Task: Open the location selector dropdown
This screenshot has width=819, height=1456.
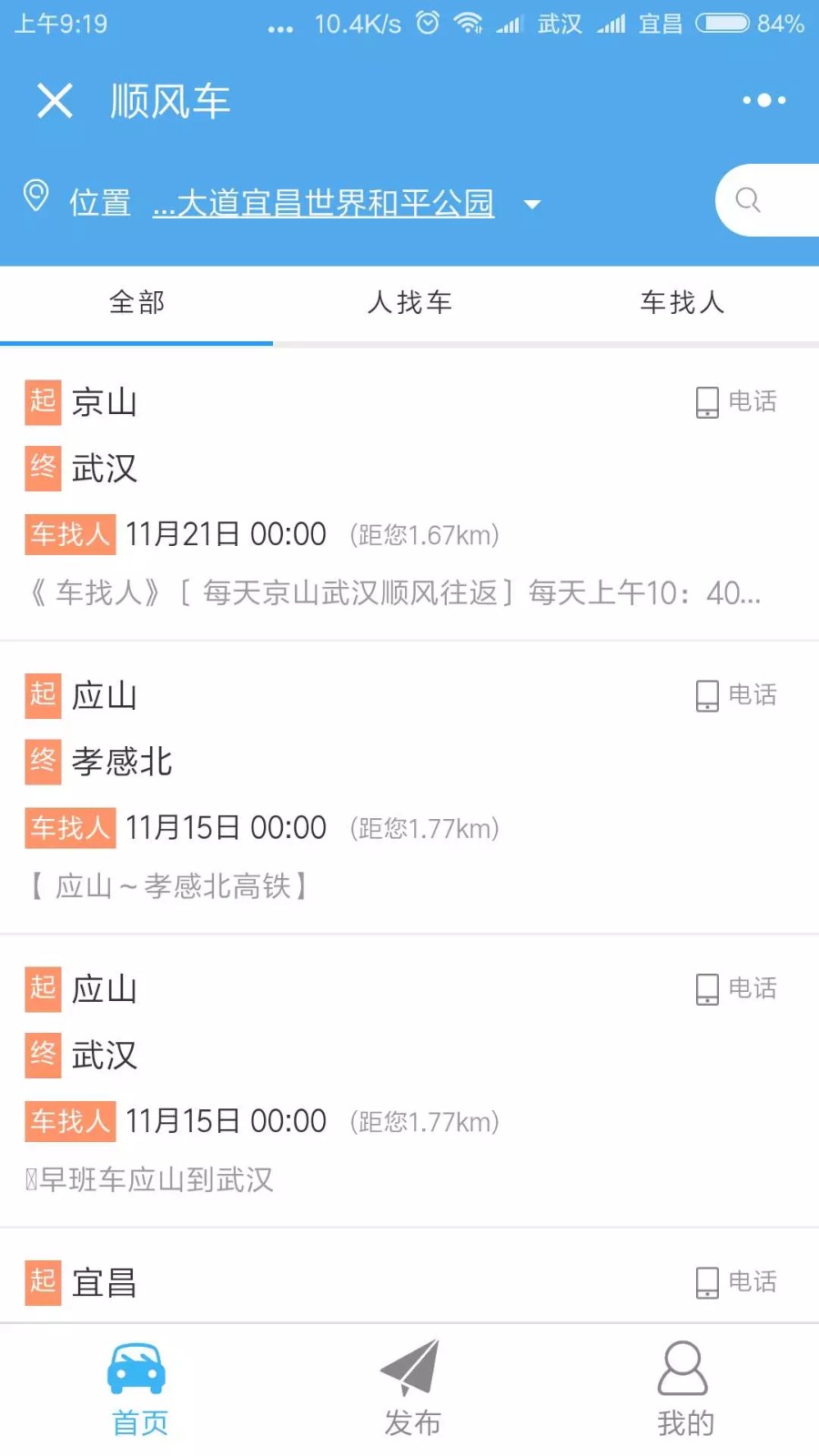Action: [346, 202]
